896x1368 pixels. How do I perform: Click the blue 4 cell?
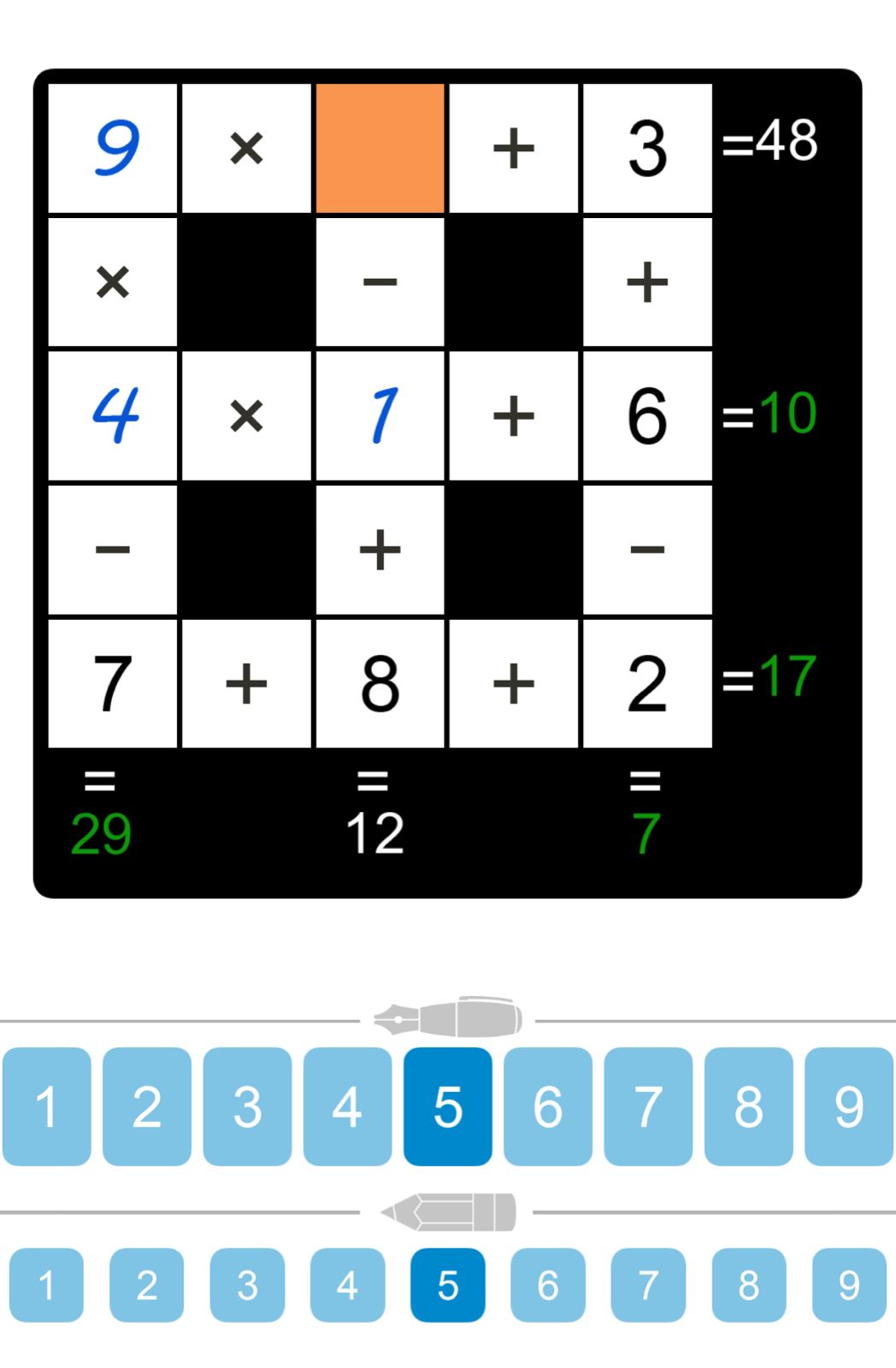click(112, 416)
